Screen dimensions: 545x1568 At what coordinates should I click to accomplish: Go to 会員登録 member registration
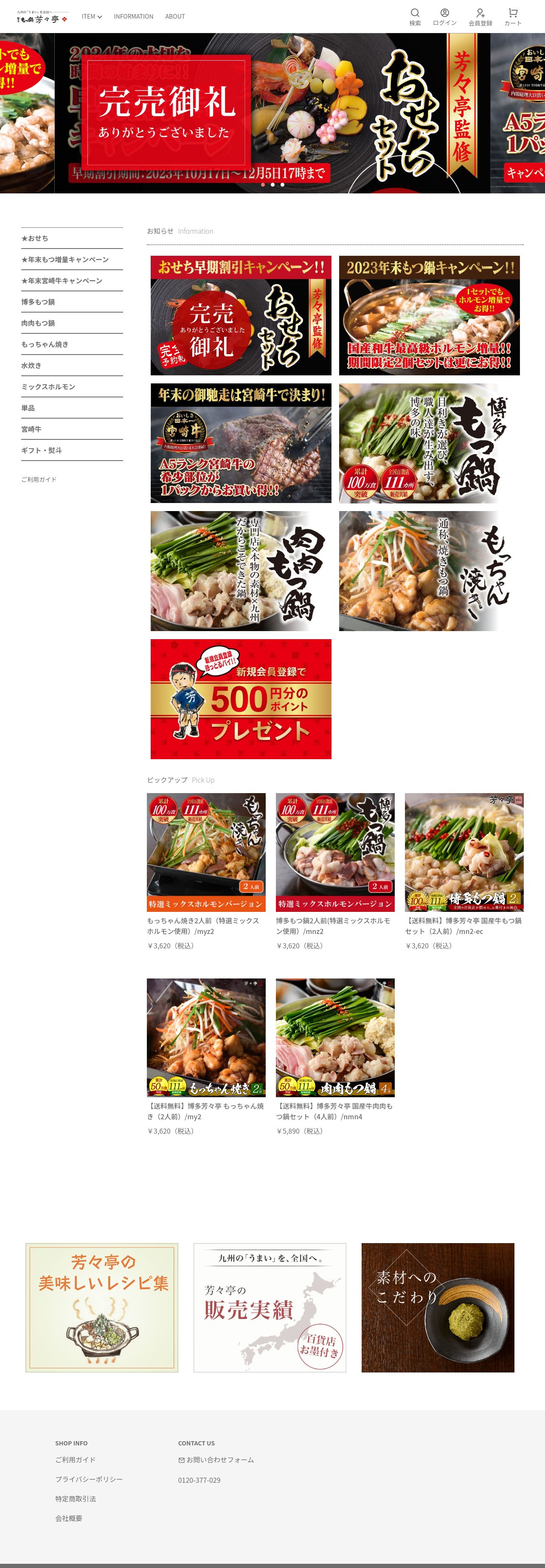click(480, 17)
